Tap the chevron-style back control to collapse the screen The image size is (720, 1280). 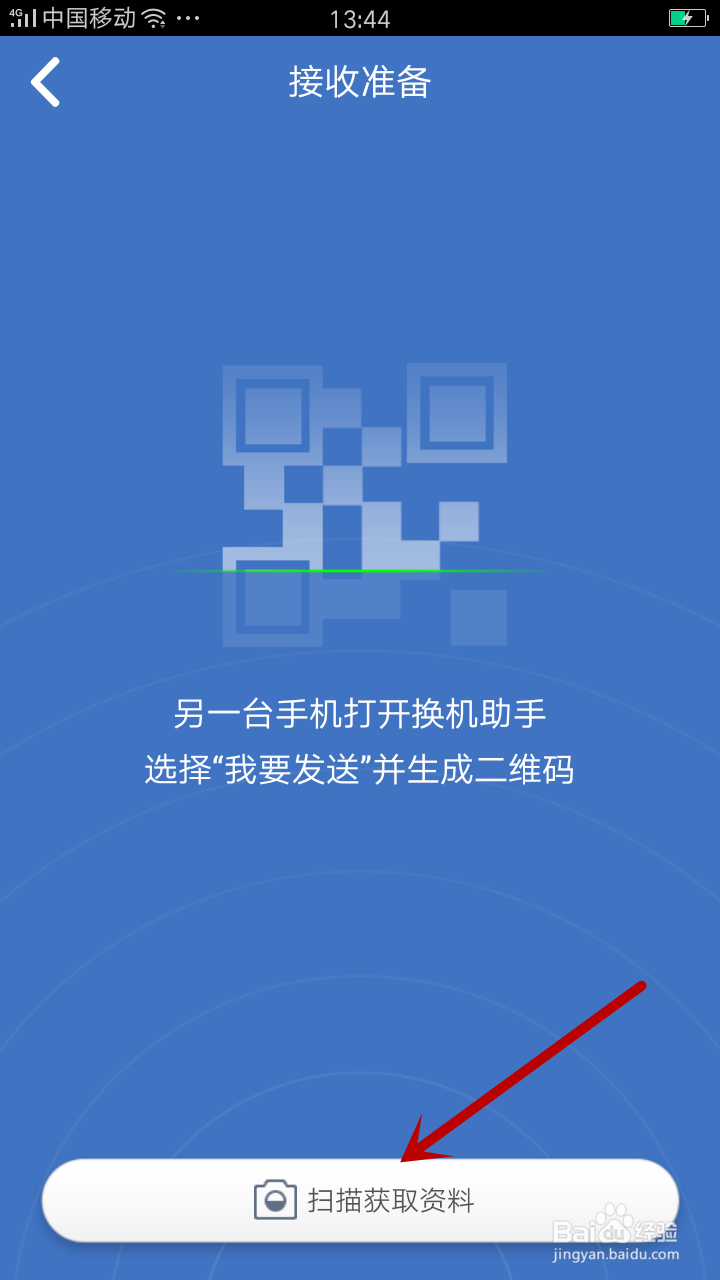click(45, 82)
